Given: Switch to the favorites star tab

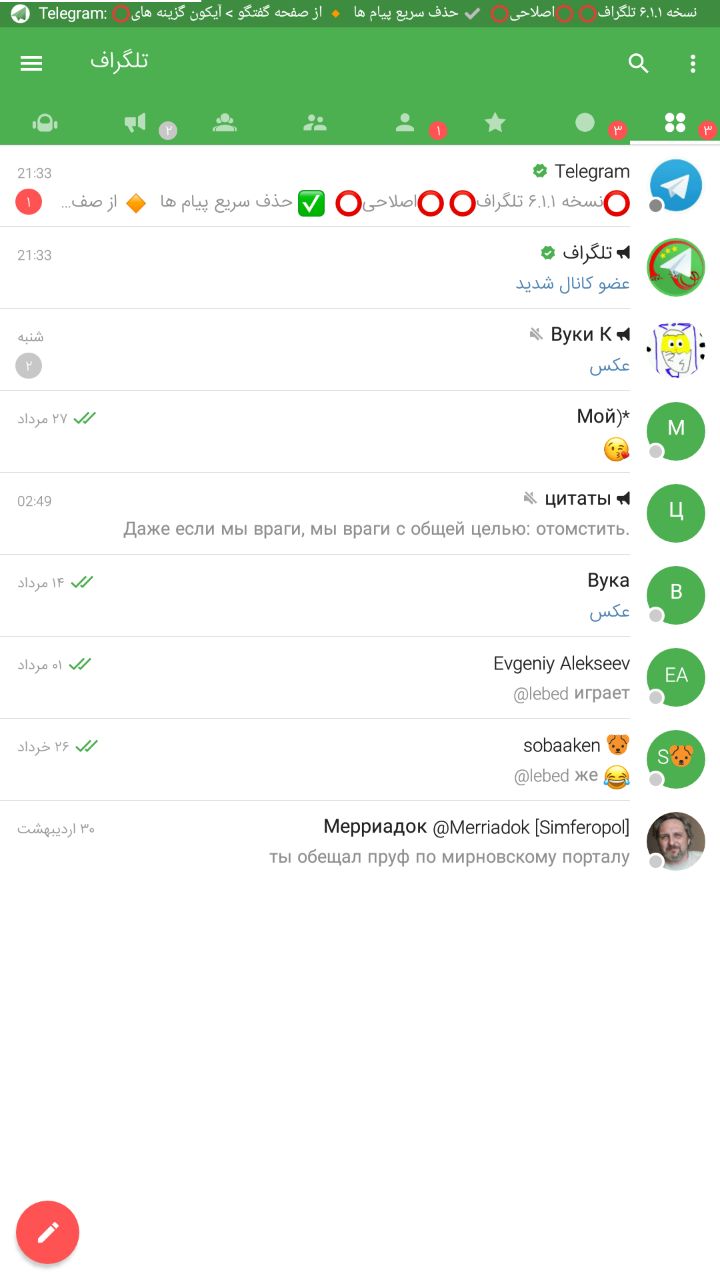Looking at the screenshot, I should pos(495,123).
